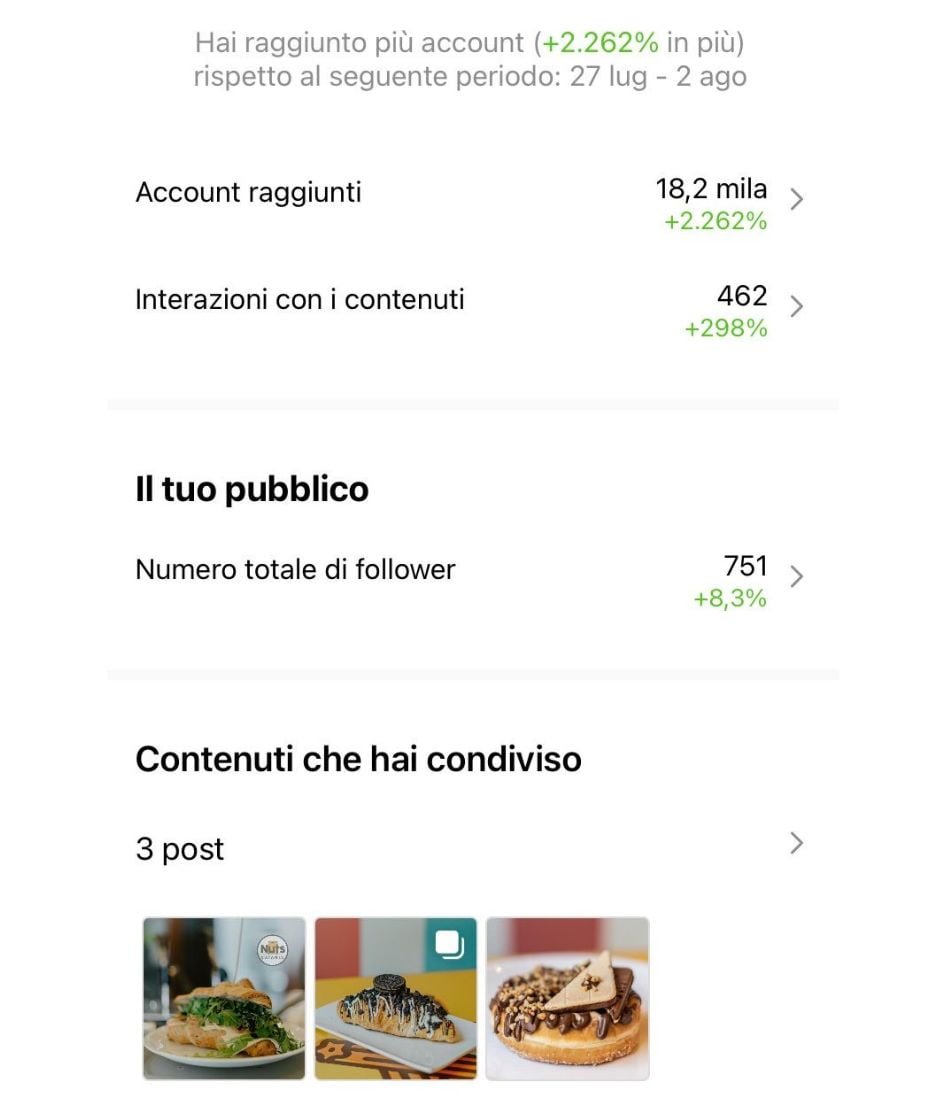
Task: Select the Il tuo pubblico section heading
Action: click(x=252, y=489)
